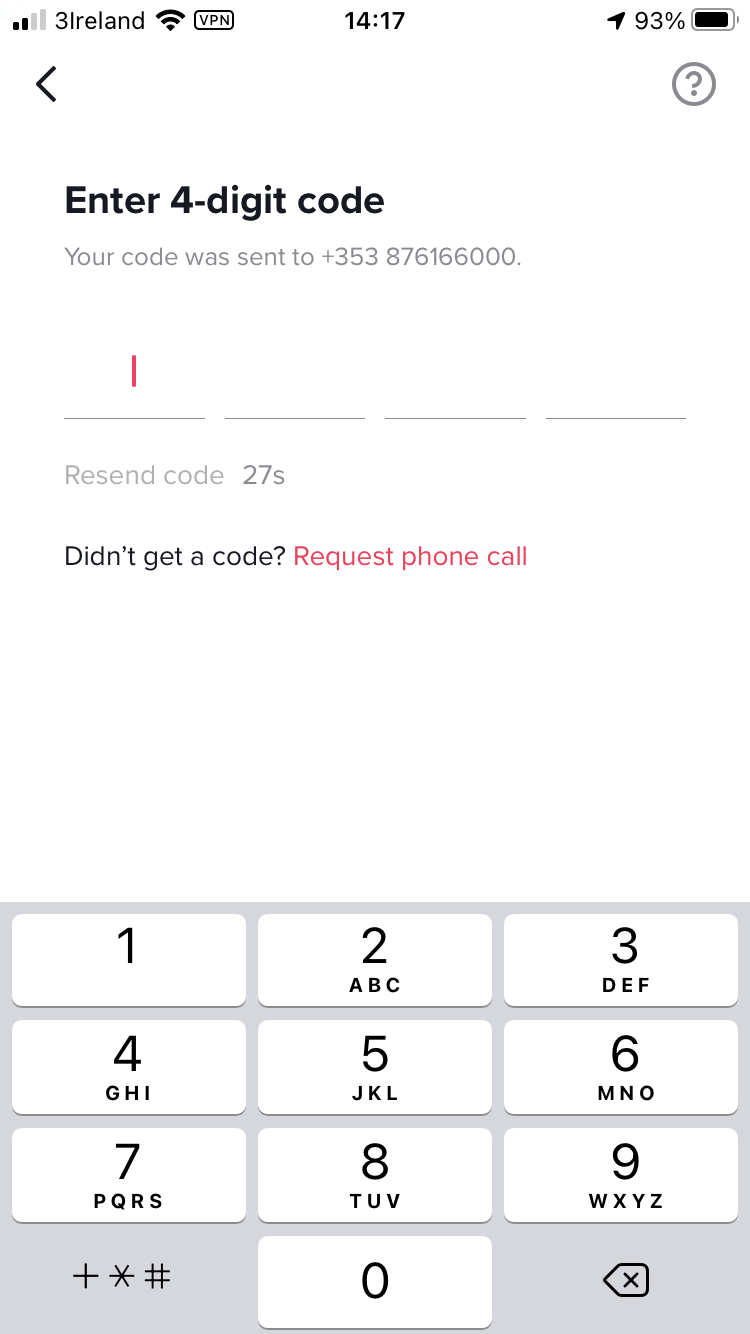Select the Request phone call link

[x=410, y=556]
